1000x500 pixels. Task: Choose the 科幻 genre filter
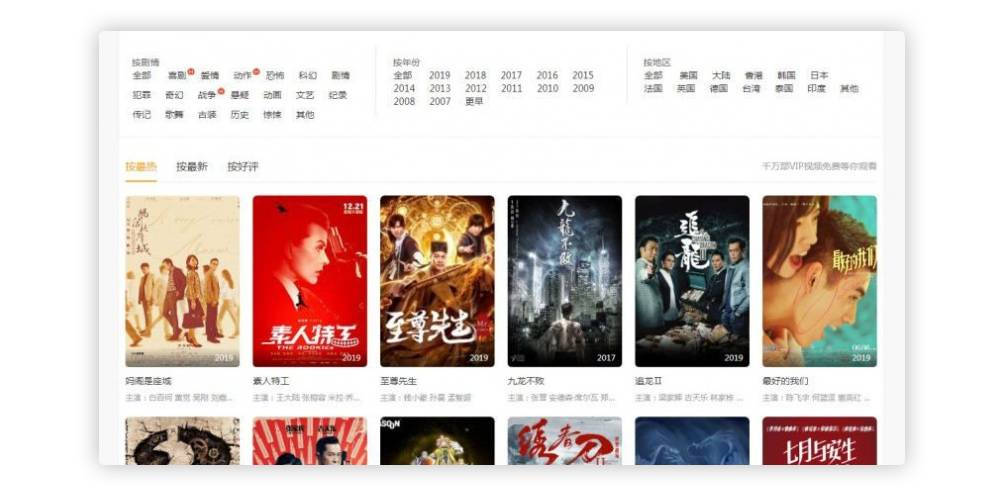(308, 76)
